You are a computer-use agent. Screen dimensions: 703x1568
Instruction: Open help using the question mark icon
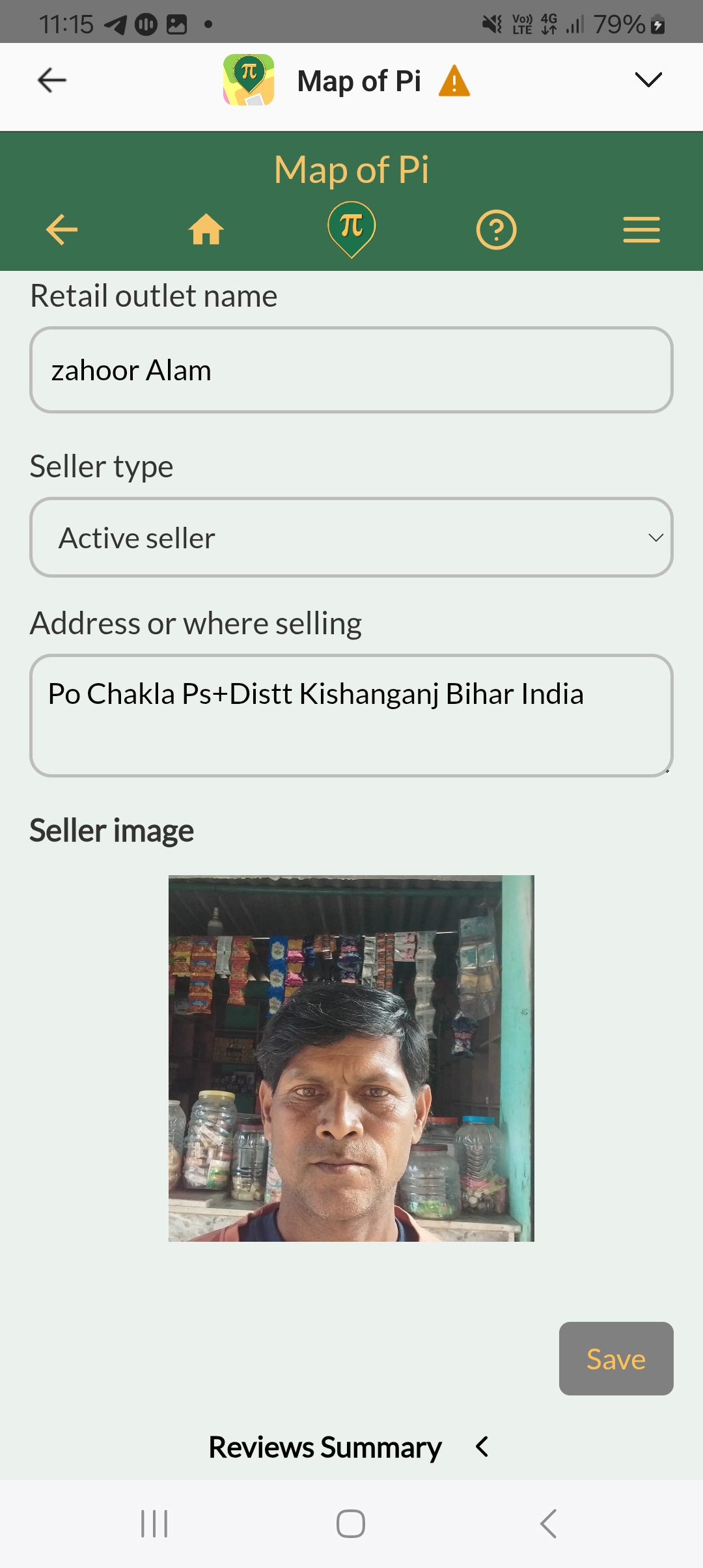coord(496,229)
